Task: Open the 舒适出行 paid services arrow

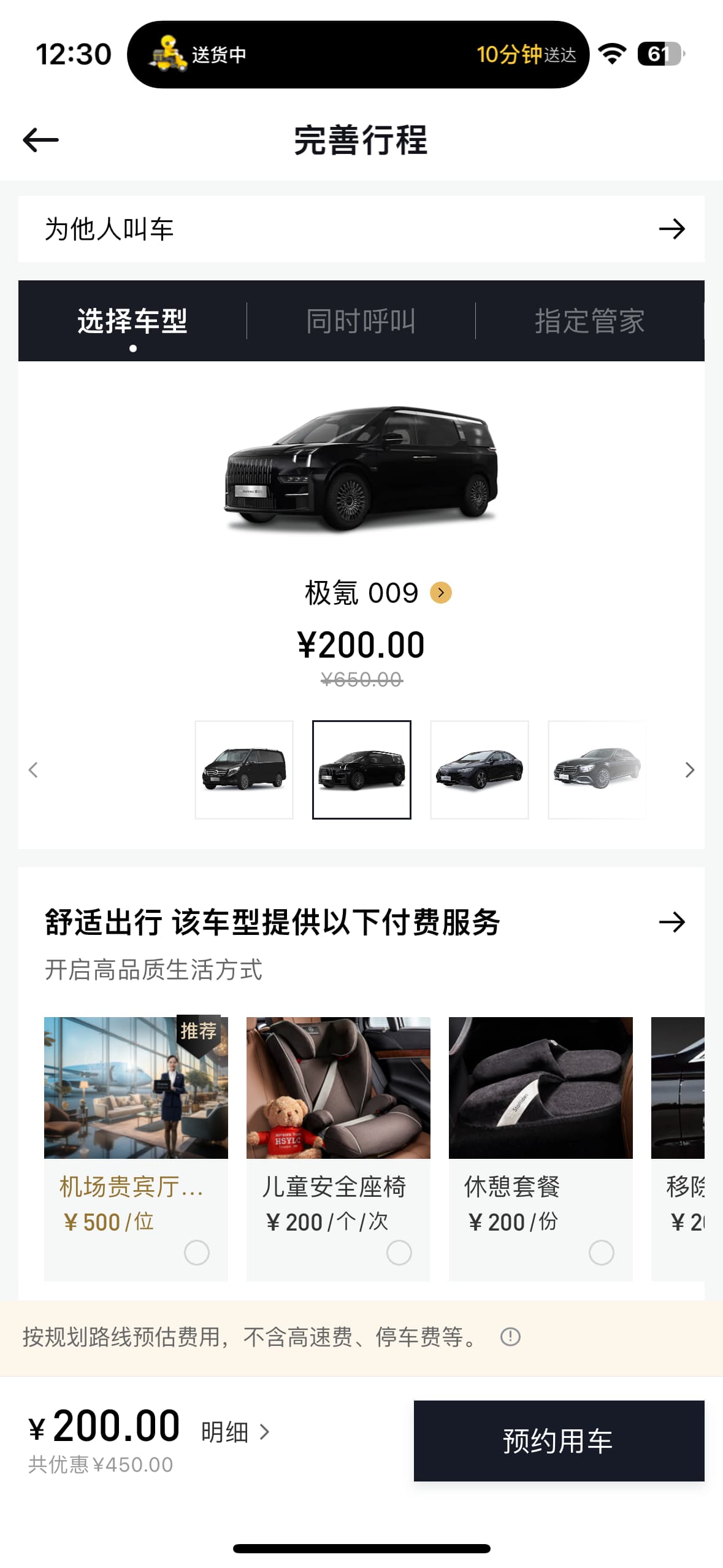Action: (671, 921)
